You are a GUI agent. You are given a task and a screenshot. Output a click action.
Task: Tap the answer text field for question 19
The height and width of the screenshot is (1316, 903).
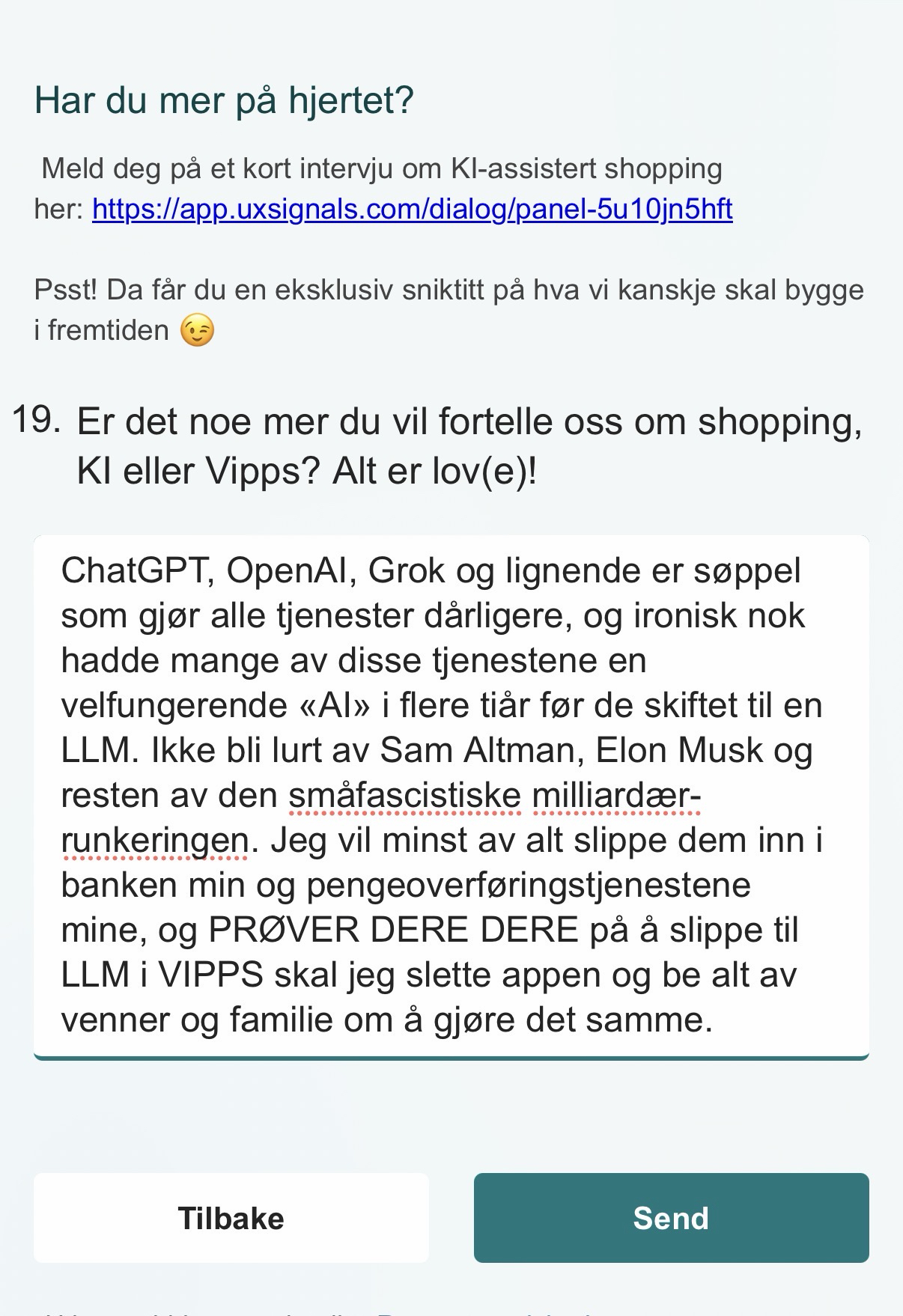coord(451,796)
